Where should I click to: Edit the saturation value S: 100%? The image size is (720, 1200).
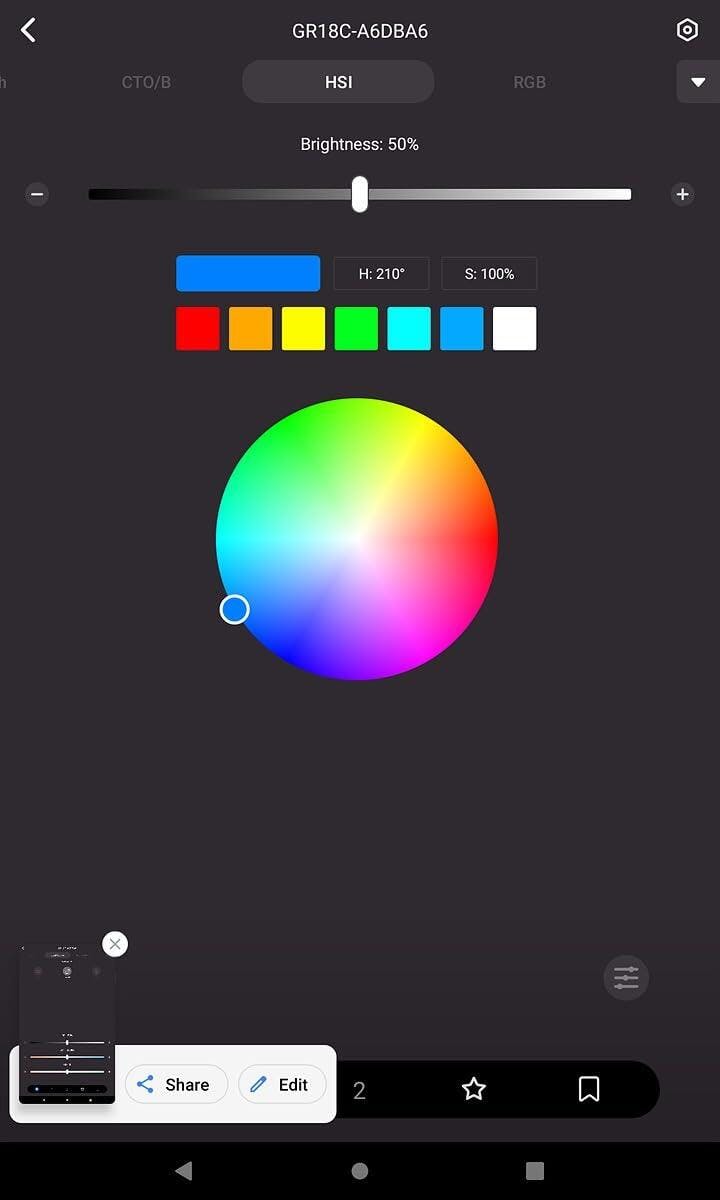click(489, 273)
